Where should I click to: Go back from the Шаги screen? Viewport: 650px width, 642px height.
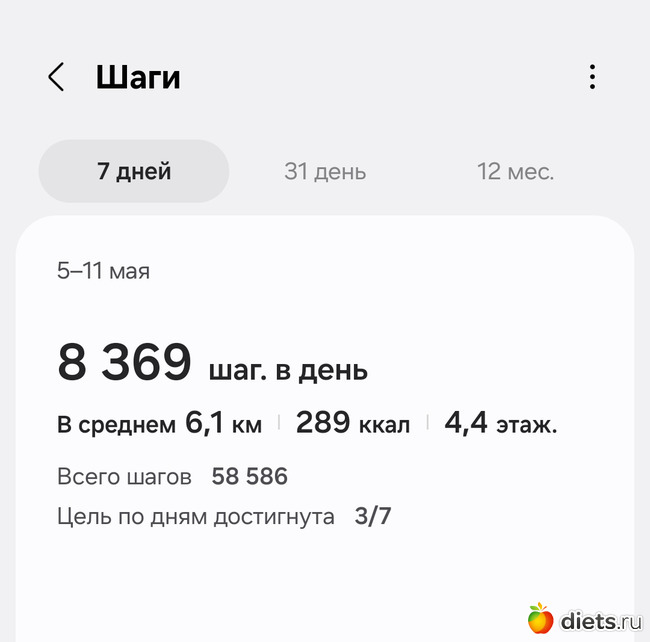tap(56, 77)
